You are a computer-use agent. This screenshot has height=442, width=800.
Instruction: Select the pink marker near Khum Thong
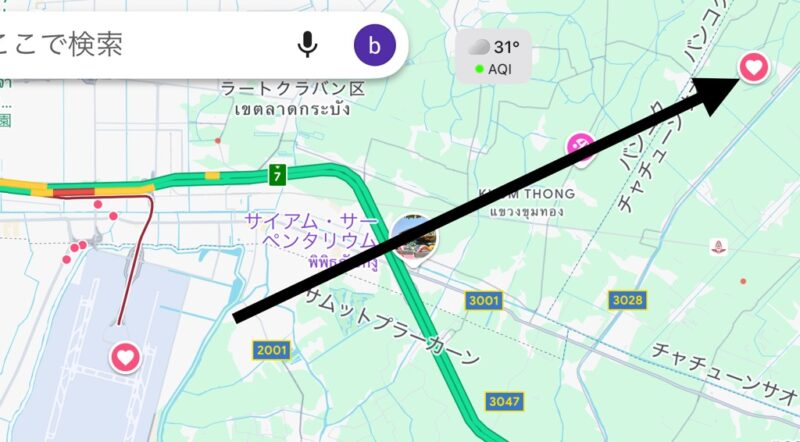[581, 148]
